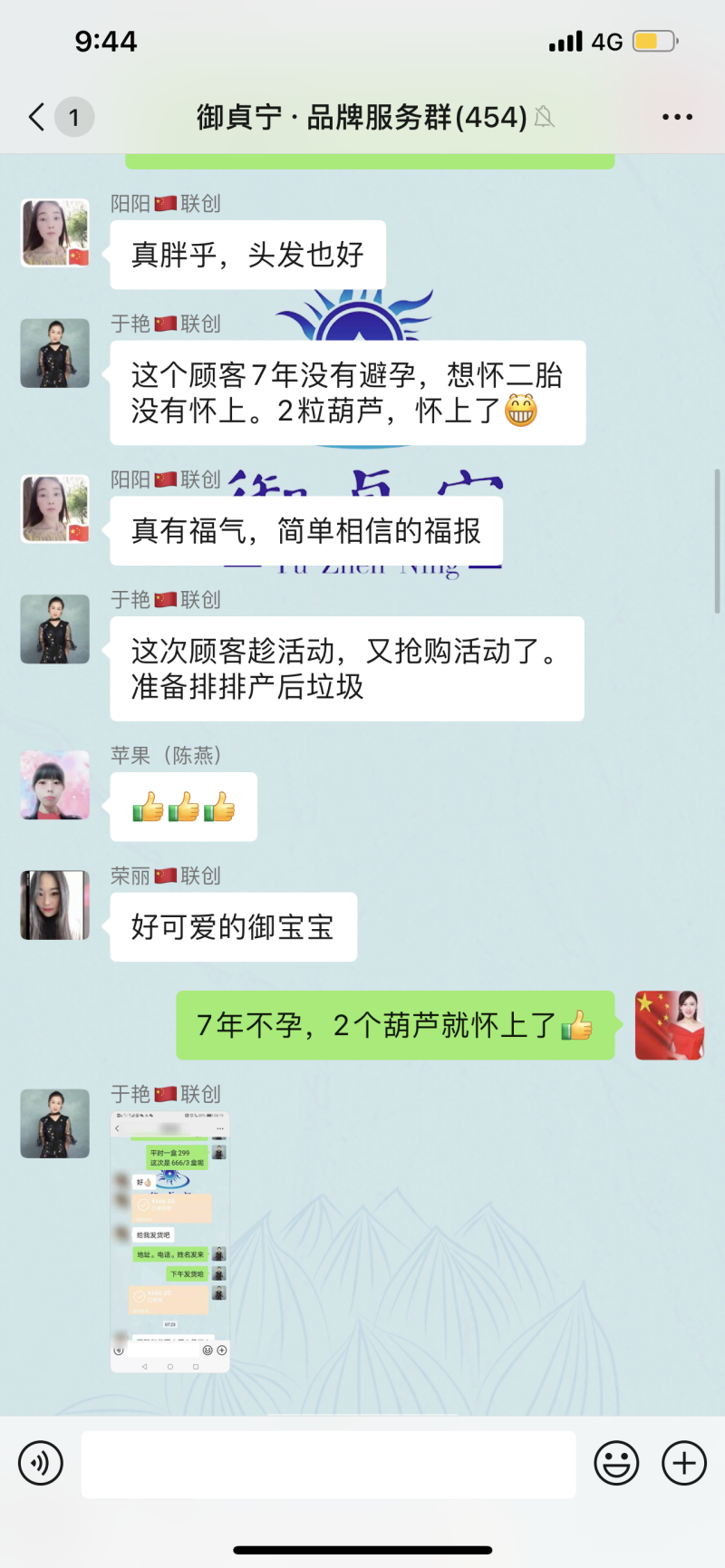Viewport: 725px width, 1568px height.
Task: Focus the message text field
Action: pos(328,1464)
